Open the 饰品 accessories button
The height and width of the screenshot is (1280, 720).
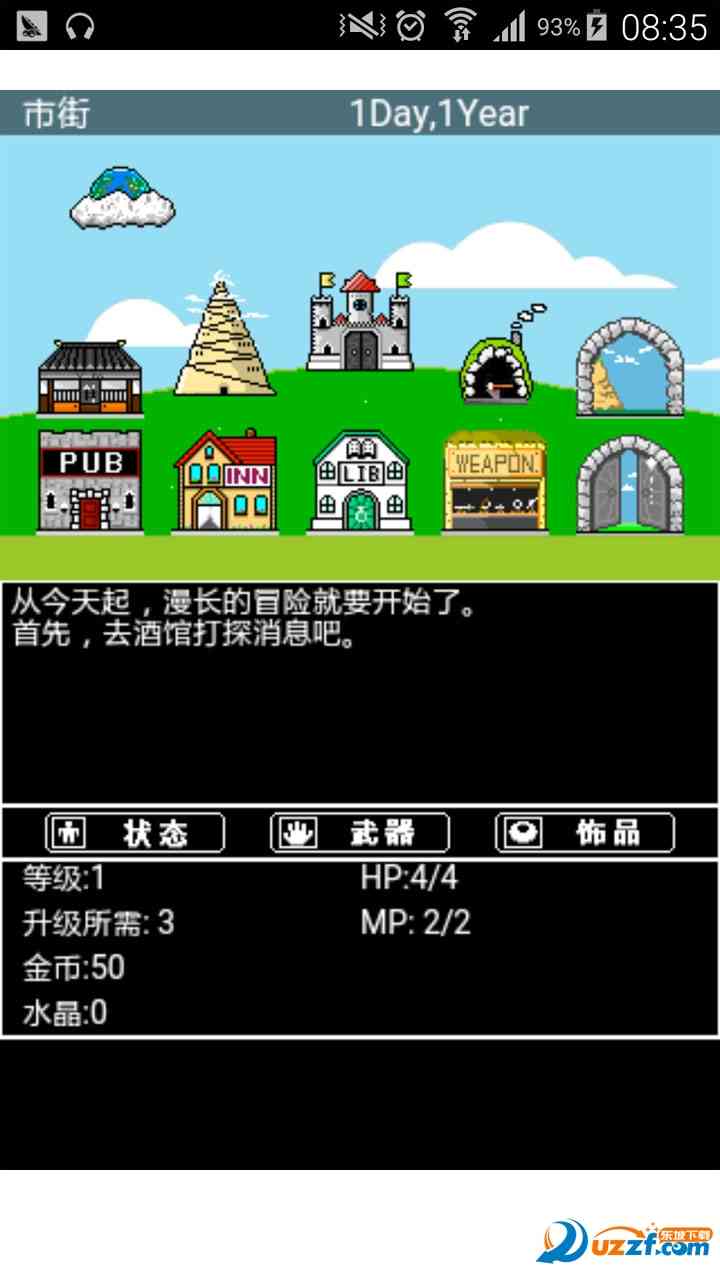point(585,833)
